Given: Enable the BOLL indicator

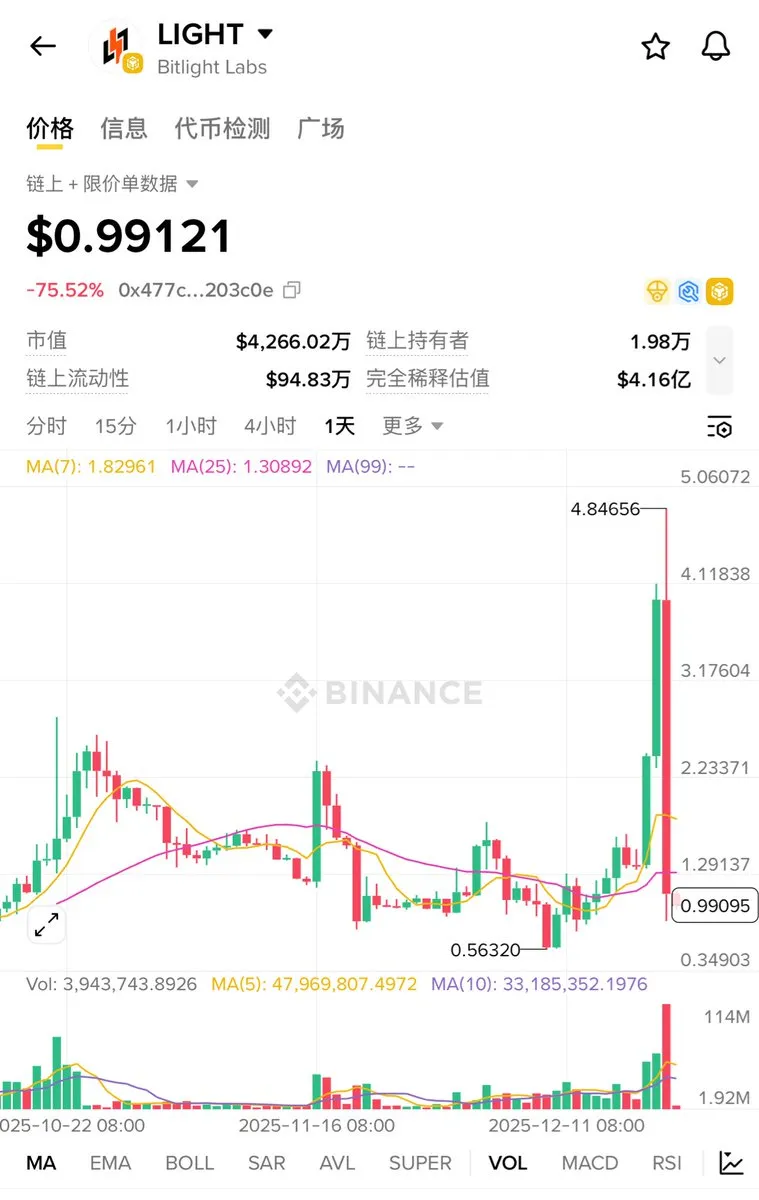Looking at the screenshot, I should coord(189,1163).
